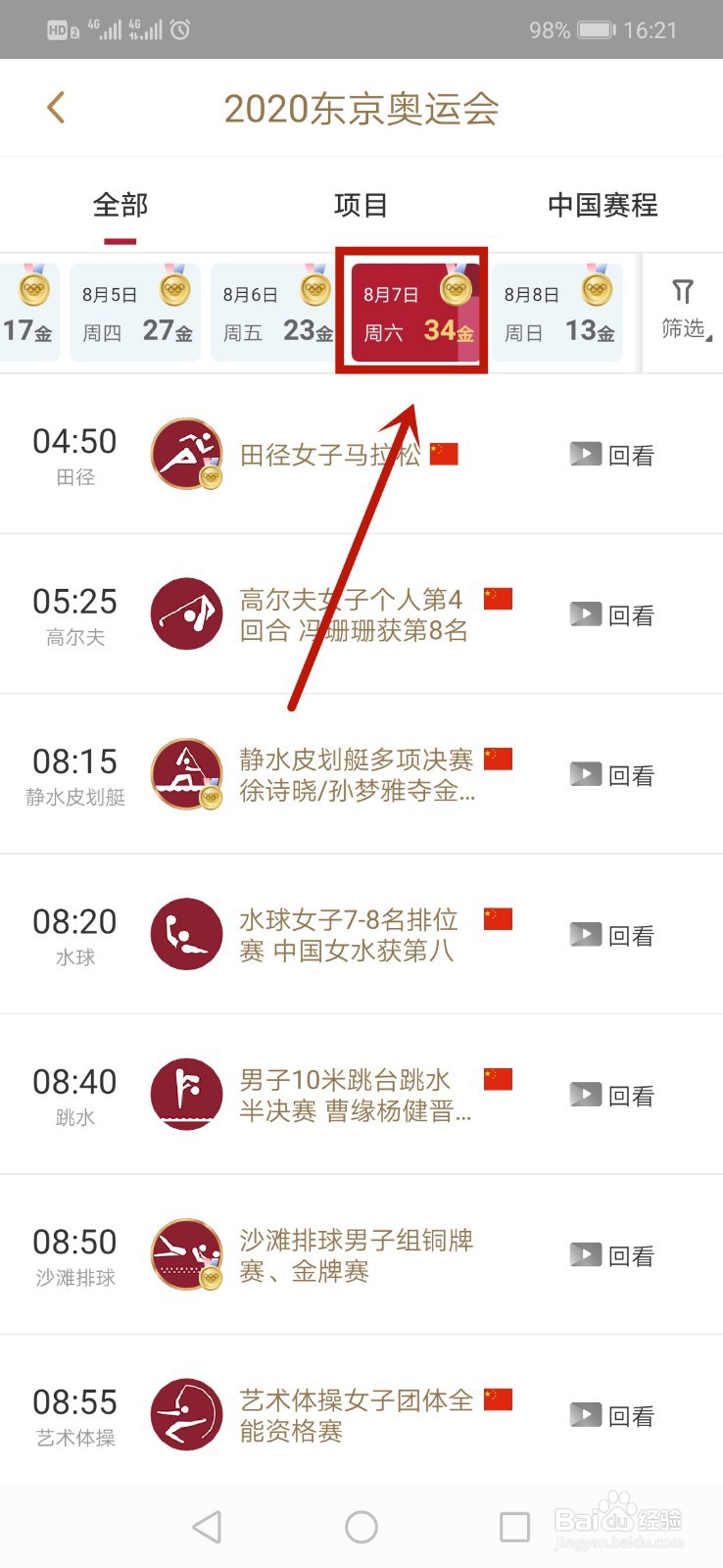
Task: Replay the 水球女子7-8名排位赛
Action: click(x=611, y=935)
